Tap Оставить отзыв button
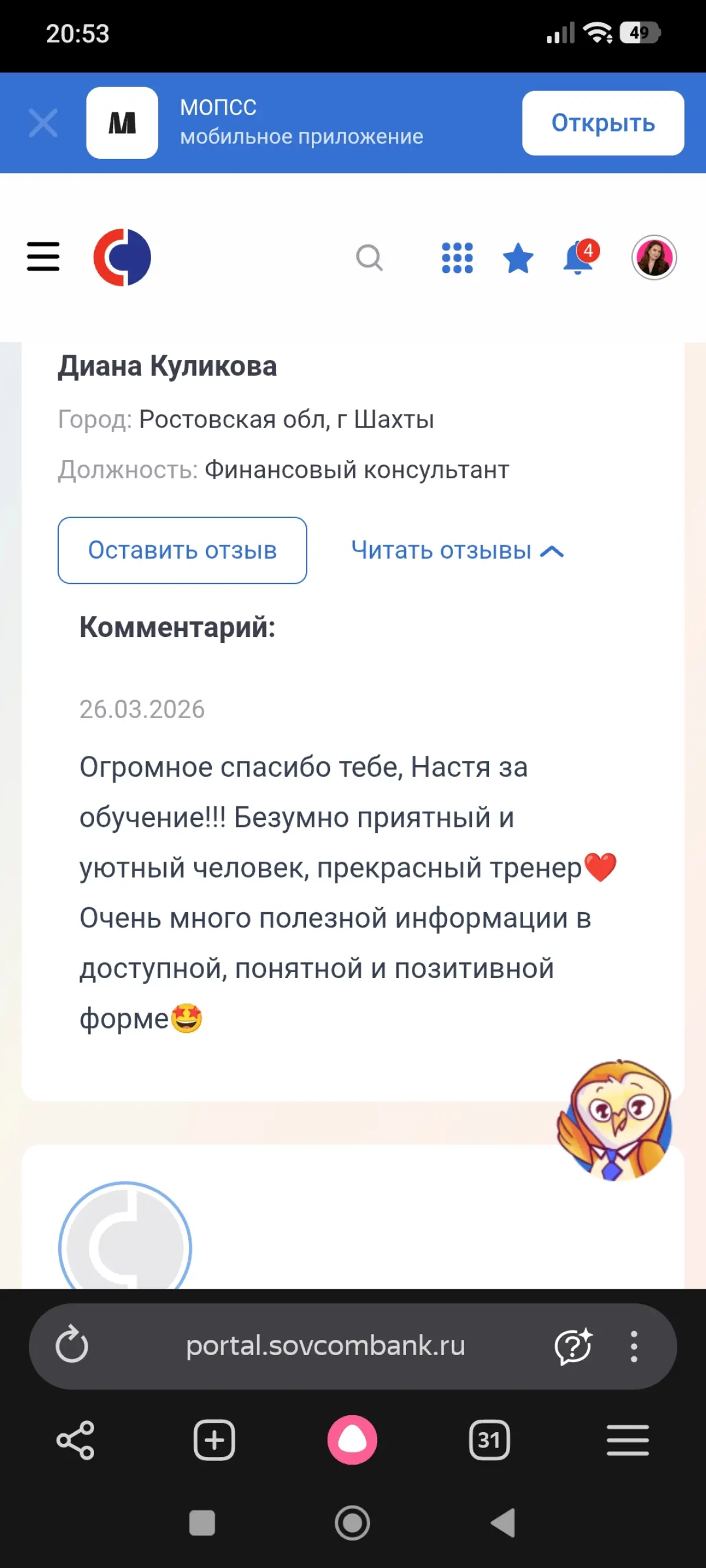The width and height of the screenshot is (706, 1568). [182, 551]
